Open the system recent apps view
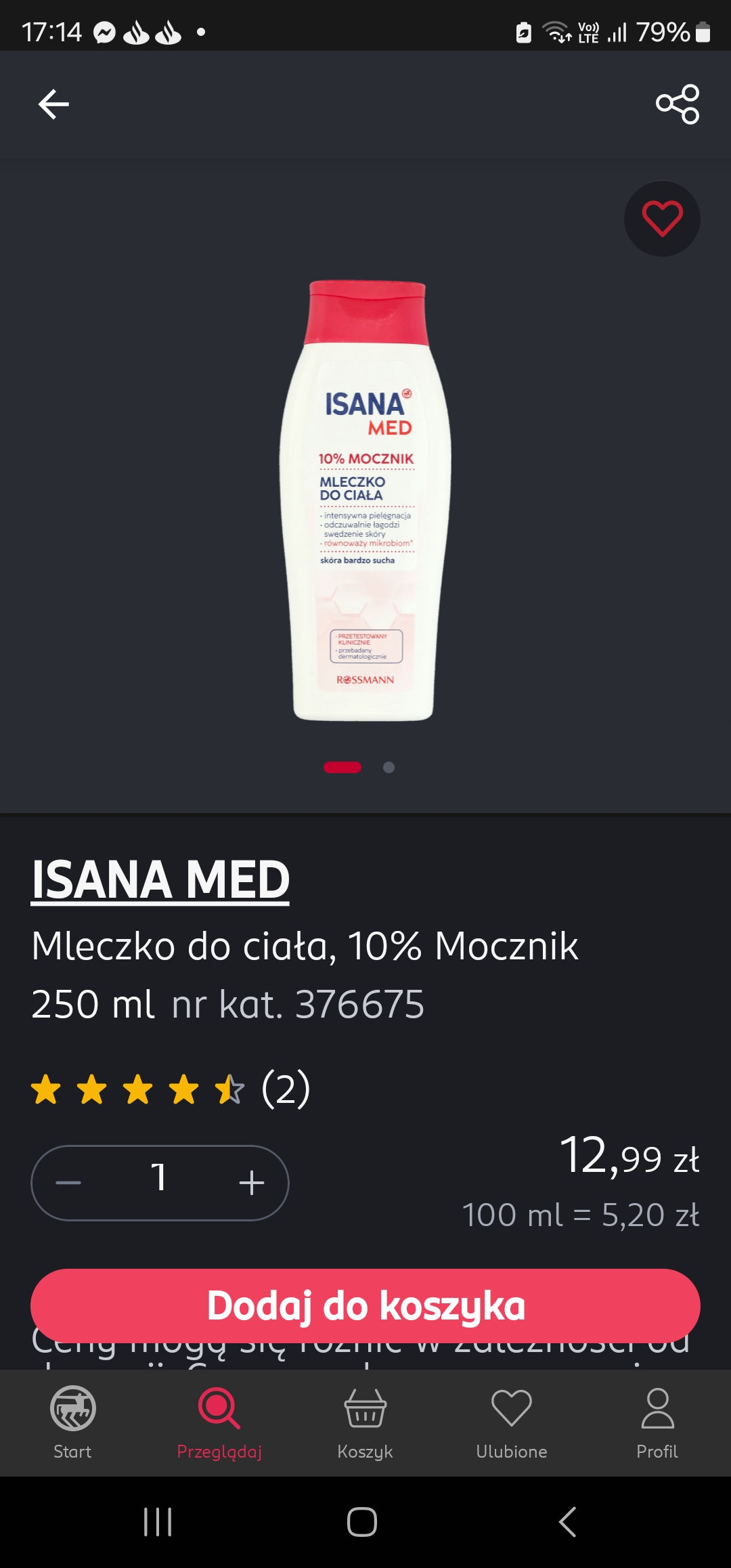The height and width of the screenshot is (1568, 731). click(158, 1522)
